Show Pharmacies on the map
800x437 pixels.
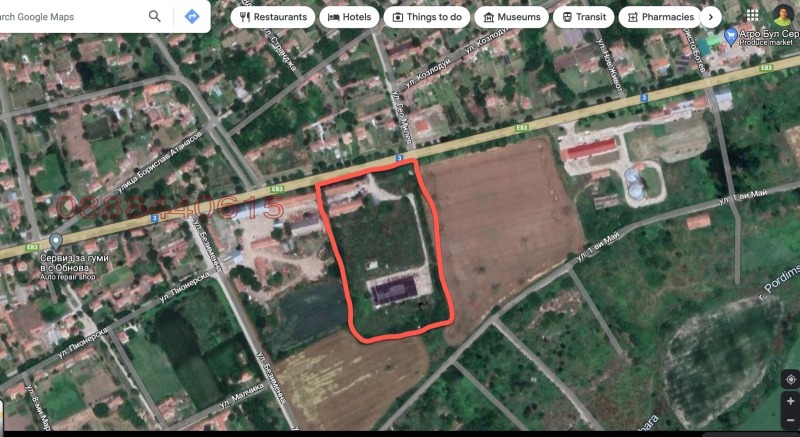[x=658, y=17]
